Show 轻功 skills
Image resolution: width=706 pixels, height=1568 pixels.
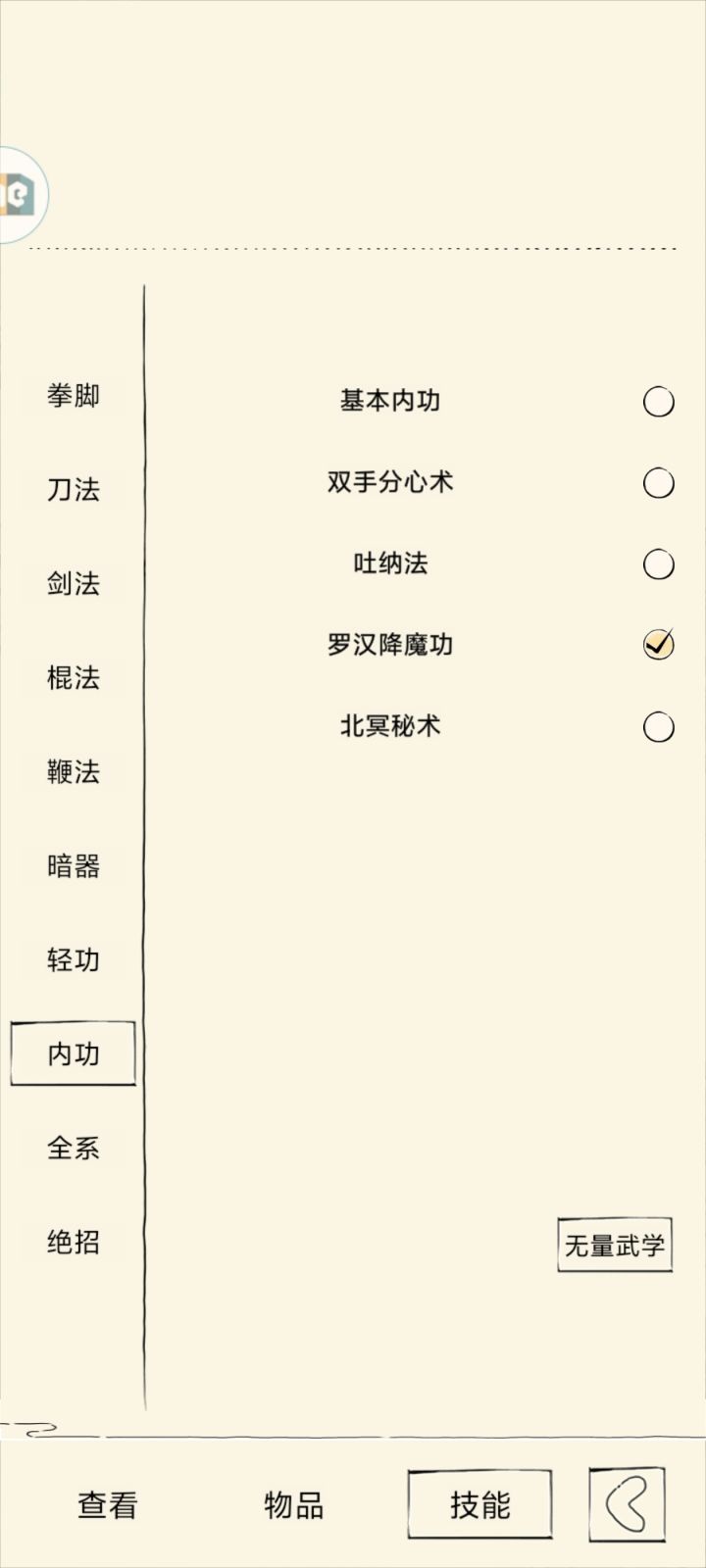point(74,960)
